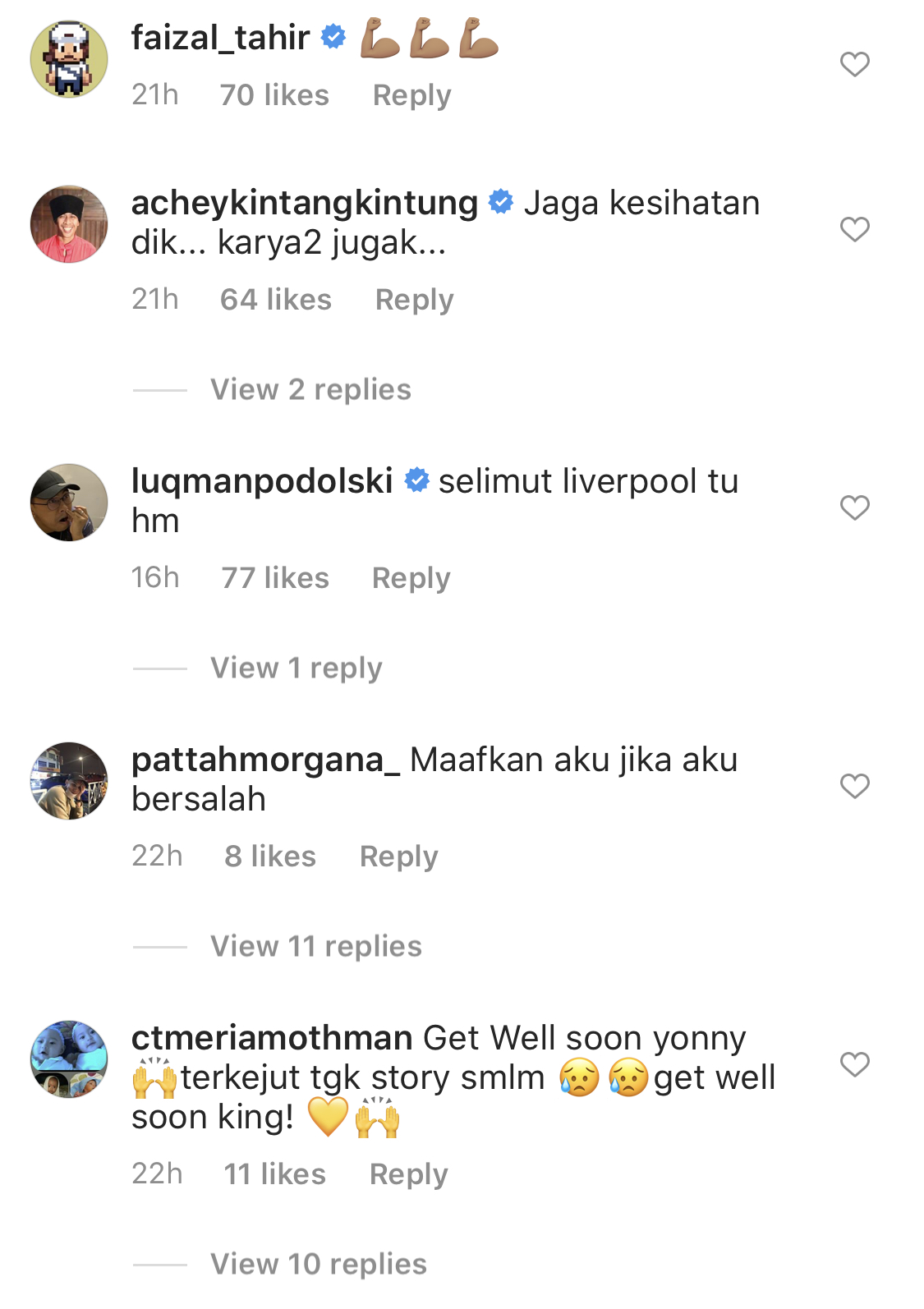
Task: Open luqmanpodolski username link
Action: pos(262,481)
